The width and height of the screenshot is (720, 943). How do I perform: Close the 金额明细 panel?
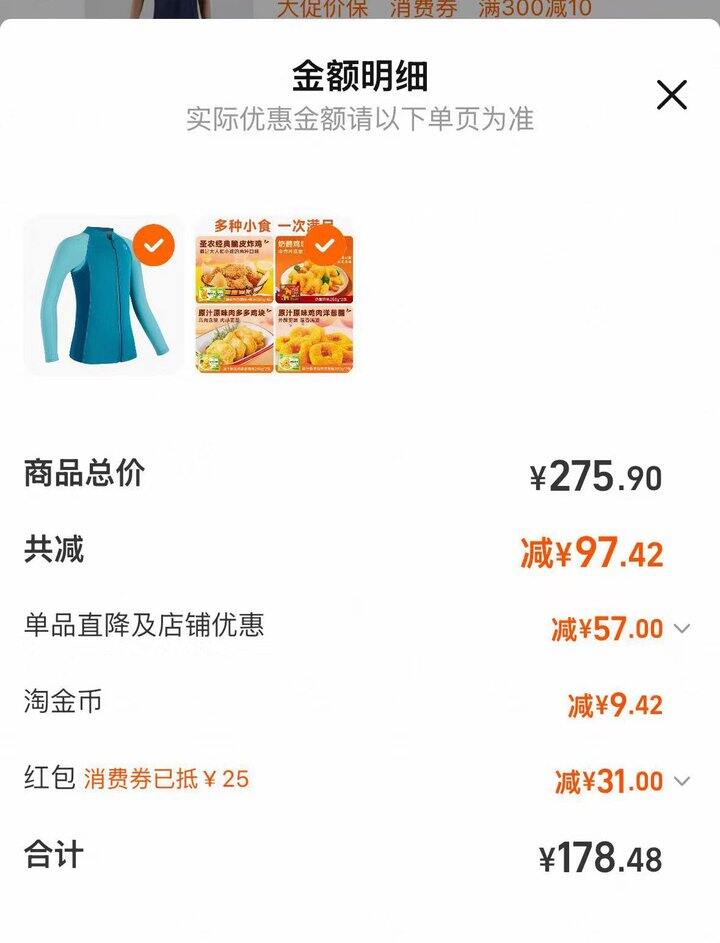671,95
